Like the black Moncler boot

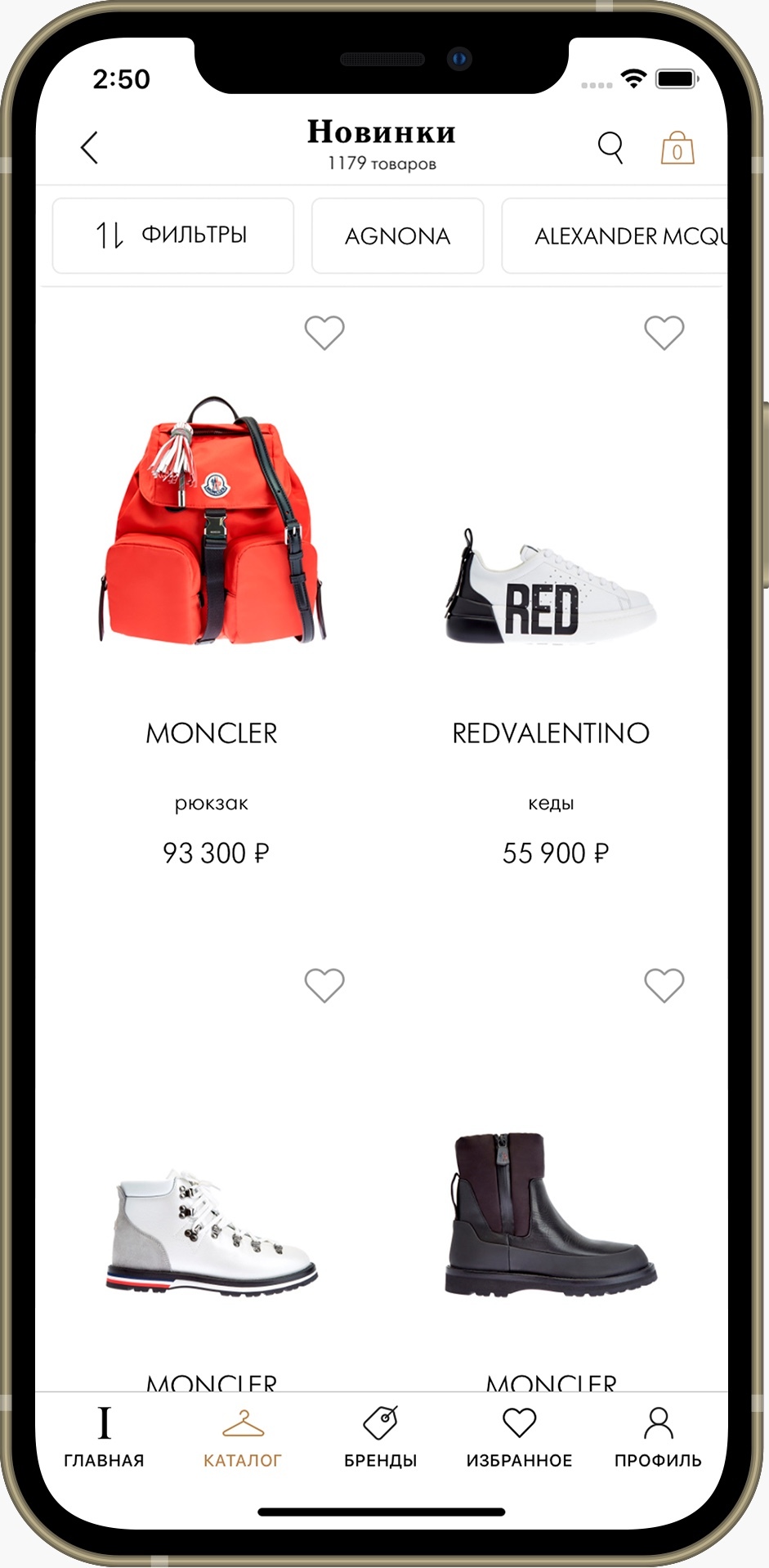[664, 985]
